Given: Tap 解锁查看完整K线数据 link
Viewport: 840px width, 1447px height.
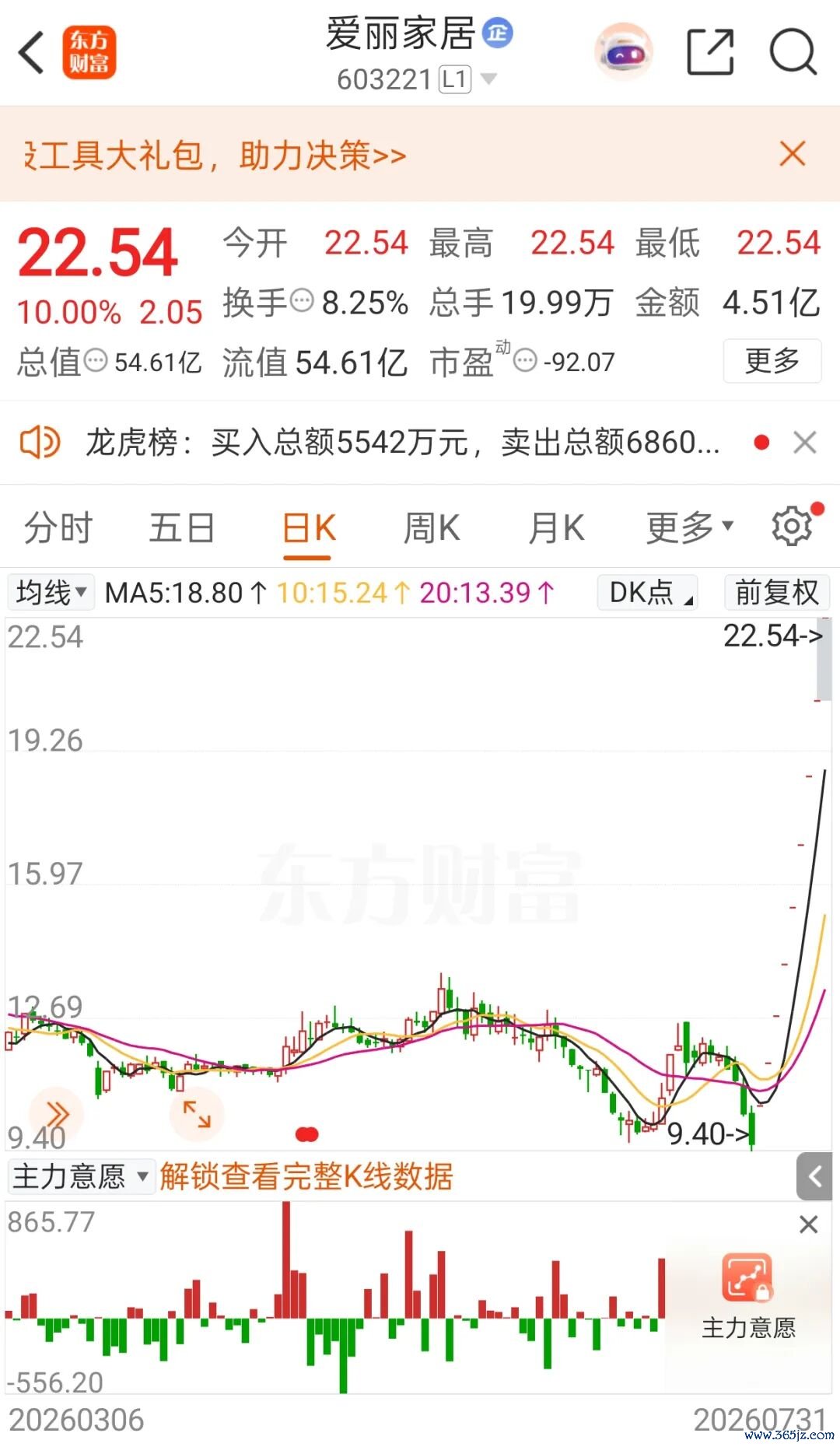Looking at the screenshot, I should click(x=306, y=1176).
